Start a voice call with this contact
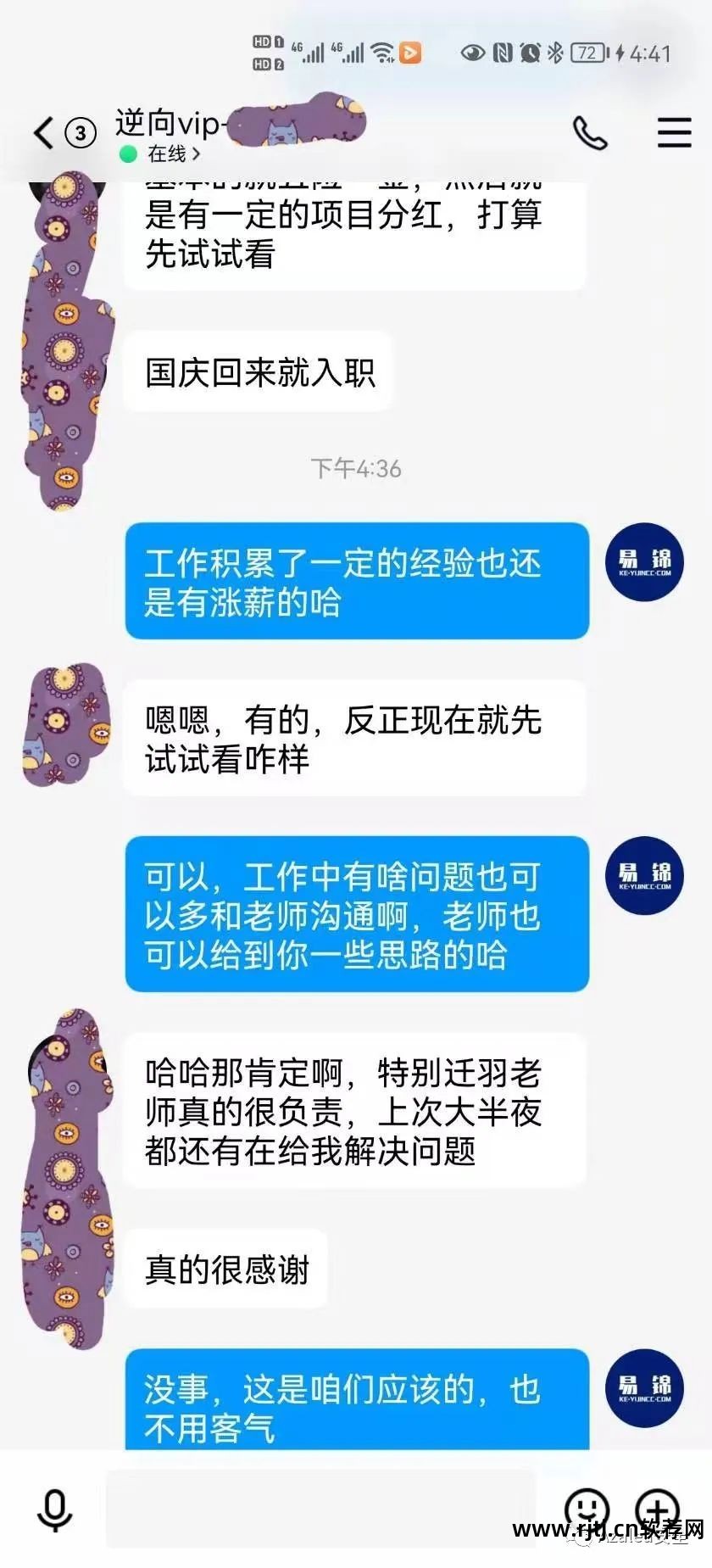Image resolution: width=712 pixels, height=1568 pixels. pyautogui.click(x=590, y=133)
